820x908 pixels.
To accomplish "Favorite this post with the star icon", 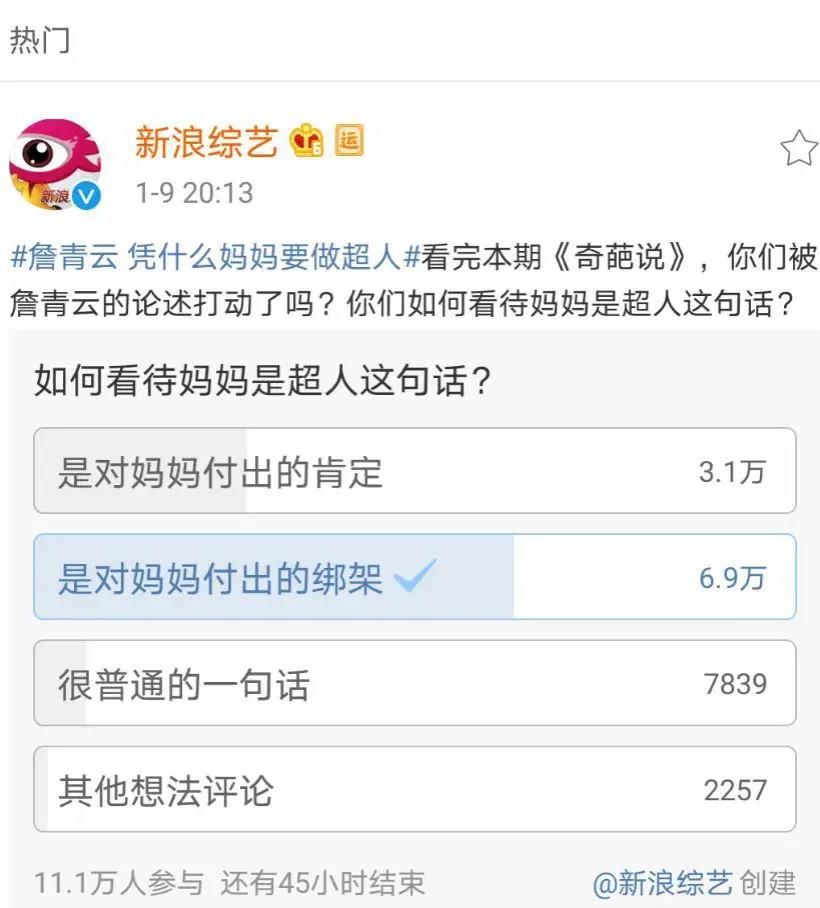I will [x=797, y=148].
